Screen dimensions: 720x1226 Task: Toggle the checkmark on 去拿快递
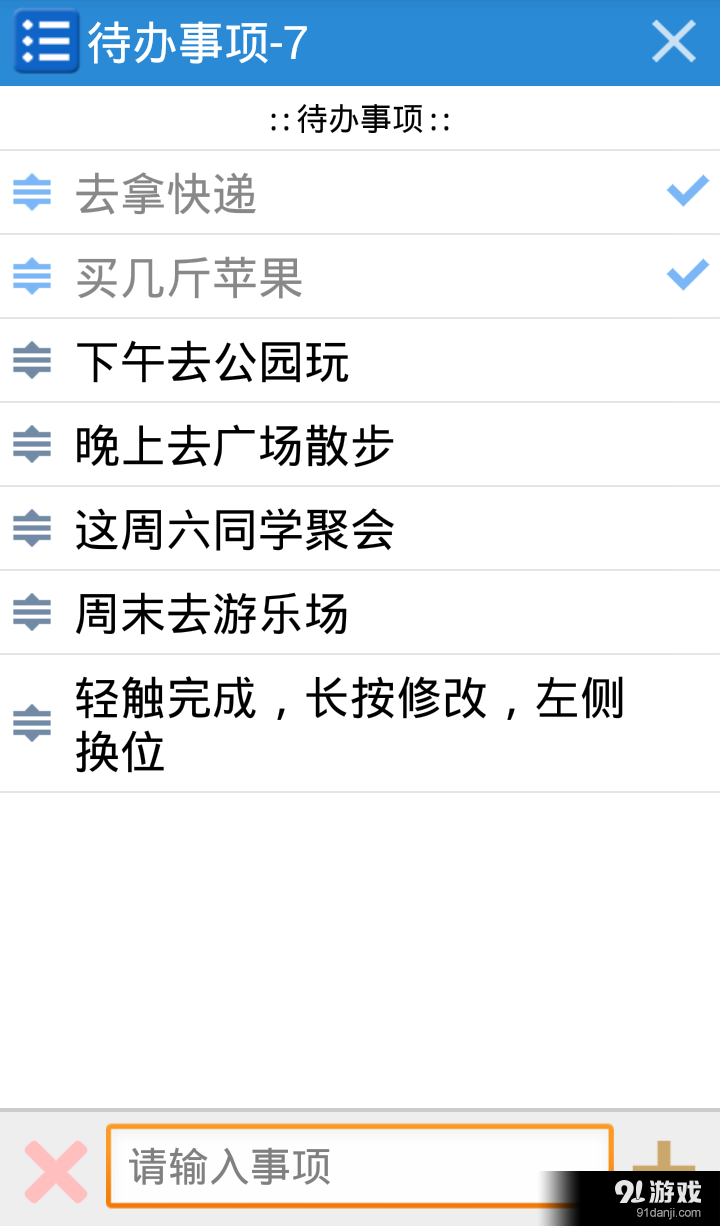(x=687, y=190)
